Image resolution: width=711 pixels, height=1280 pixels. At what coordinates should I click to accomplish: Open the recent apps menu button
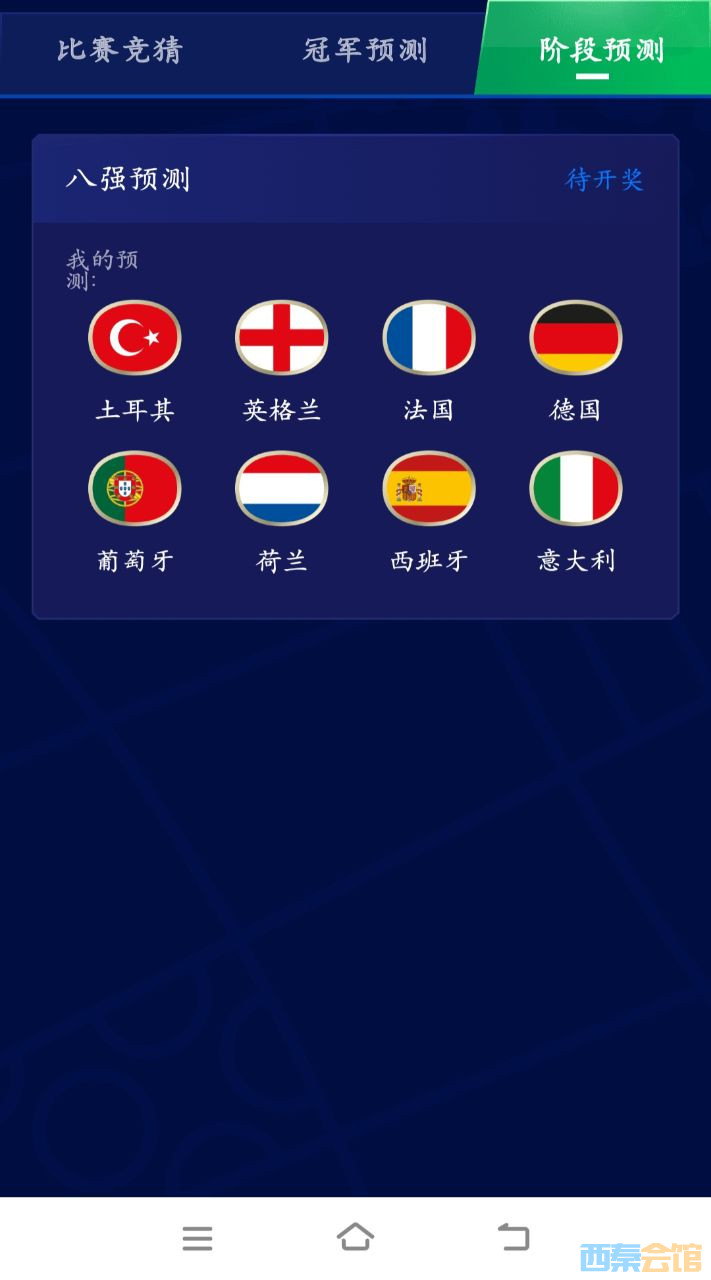197,1238
